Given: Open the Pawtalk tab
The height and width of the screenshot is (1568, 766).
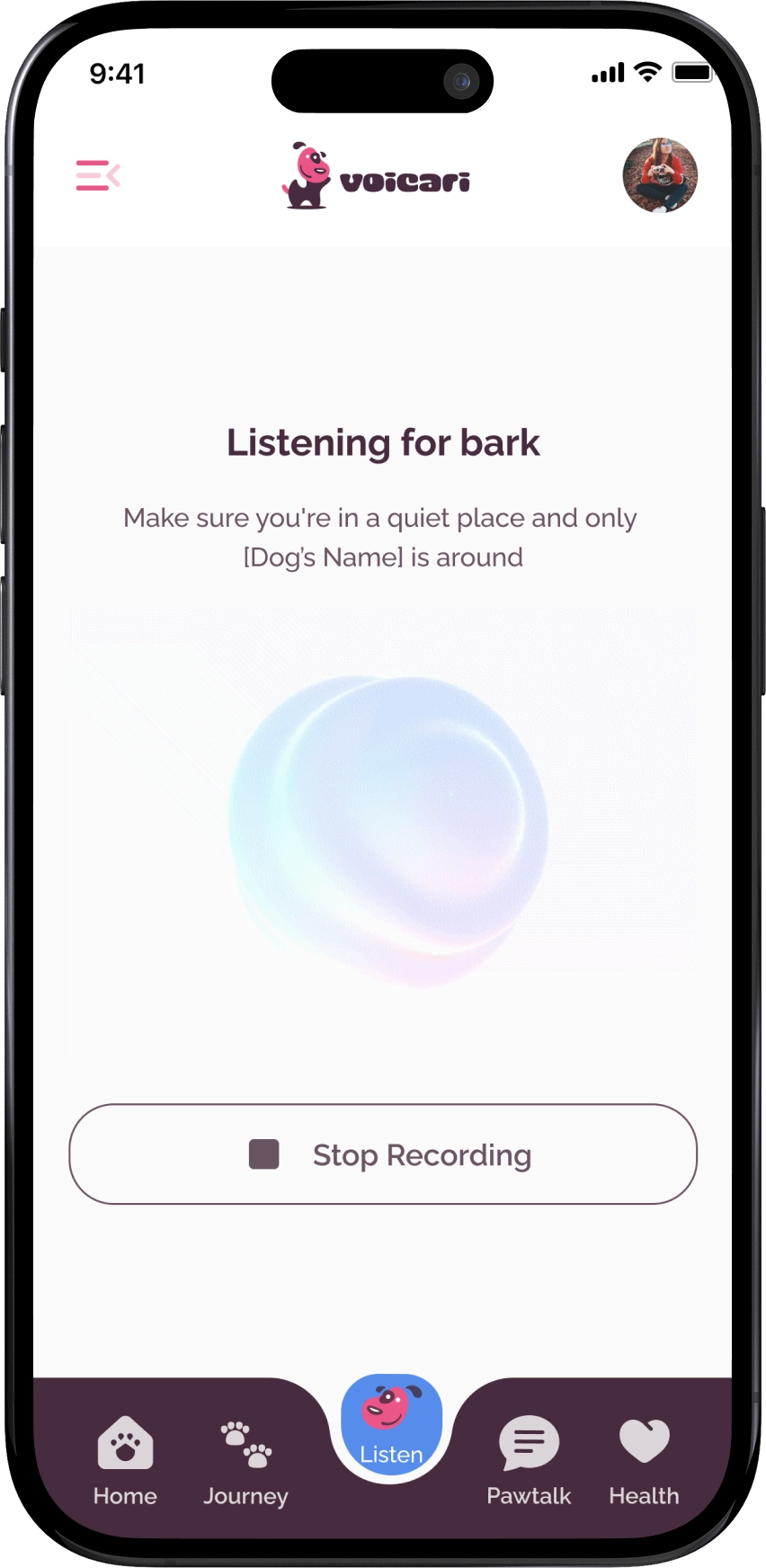Looking at the screenshot, I should [x=529, y=1460].
